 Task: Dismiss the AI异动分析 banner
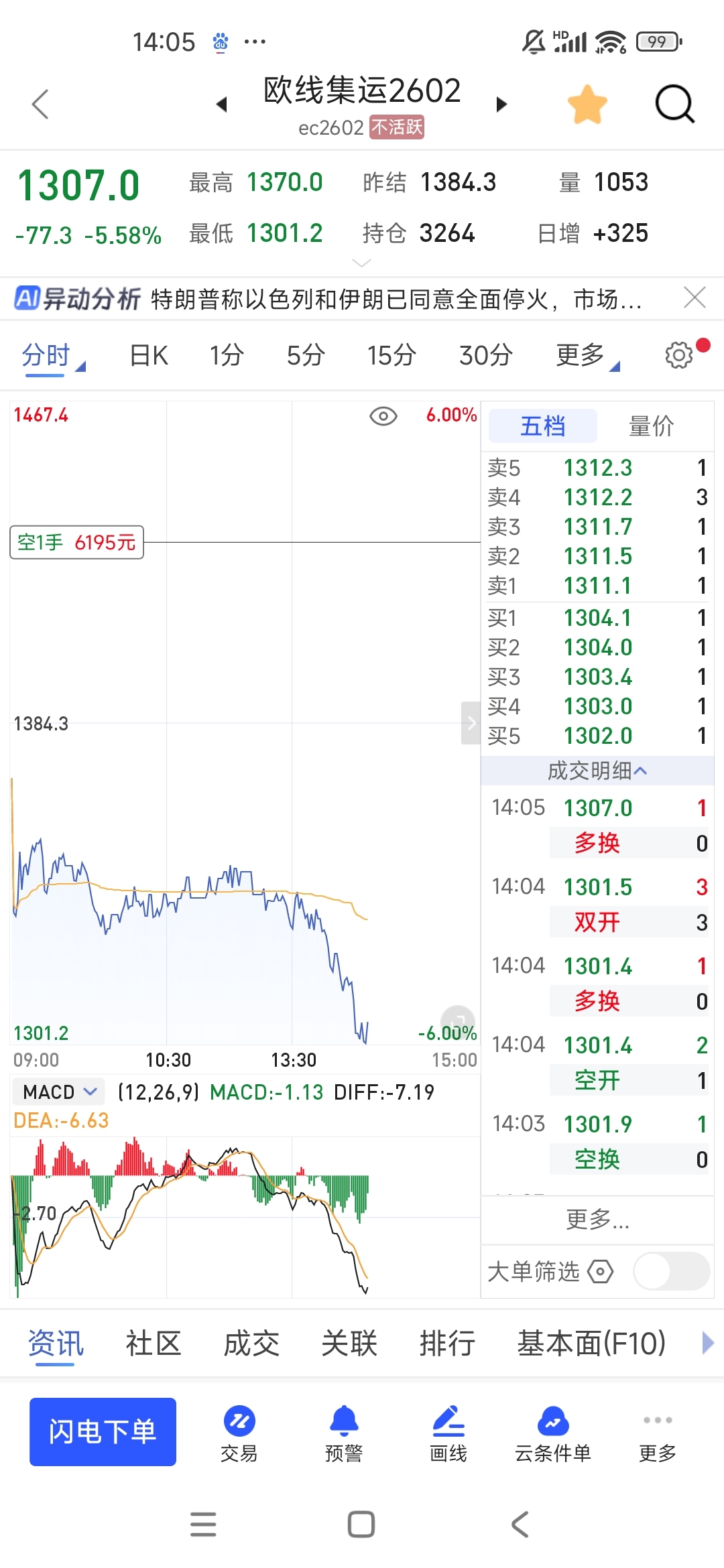click(x=695, y=298)
